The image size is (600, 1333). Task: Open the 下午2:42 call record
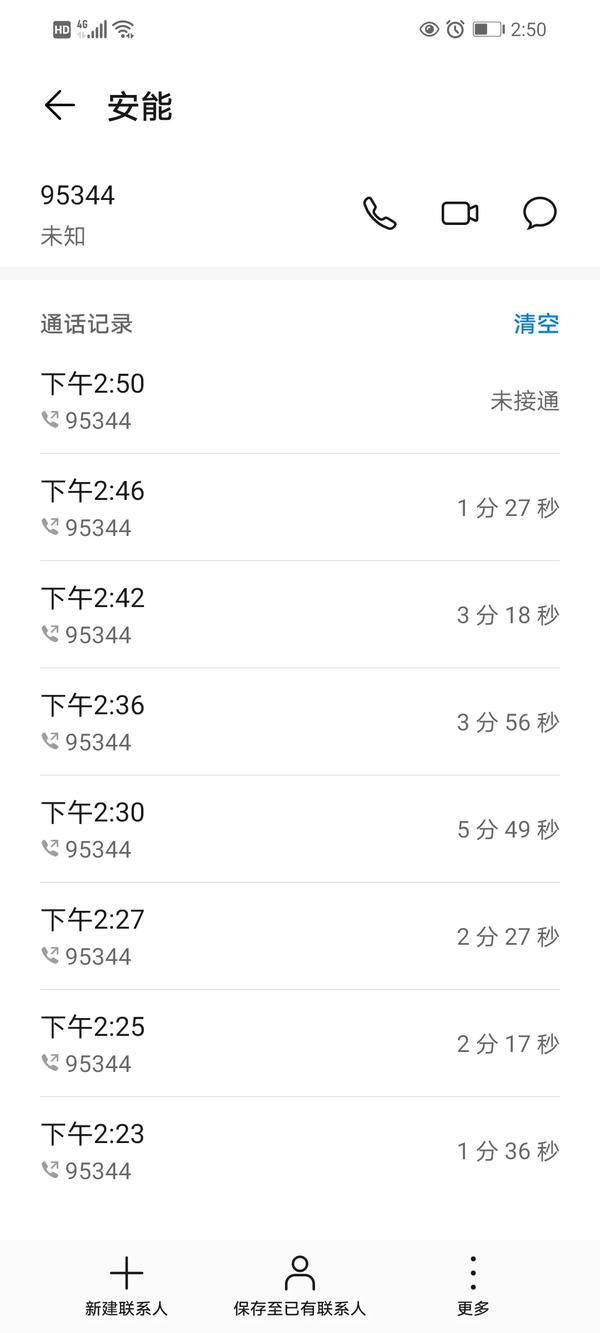click(x=300, y=615)
